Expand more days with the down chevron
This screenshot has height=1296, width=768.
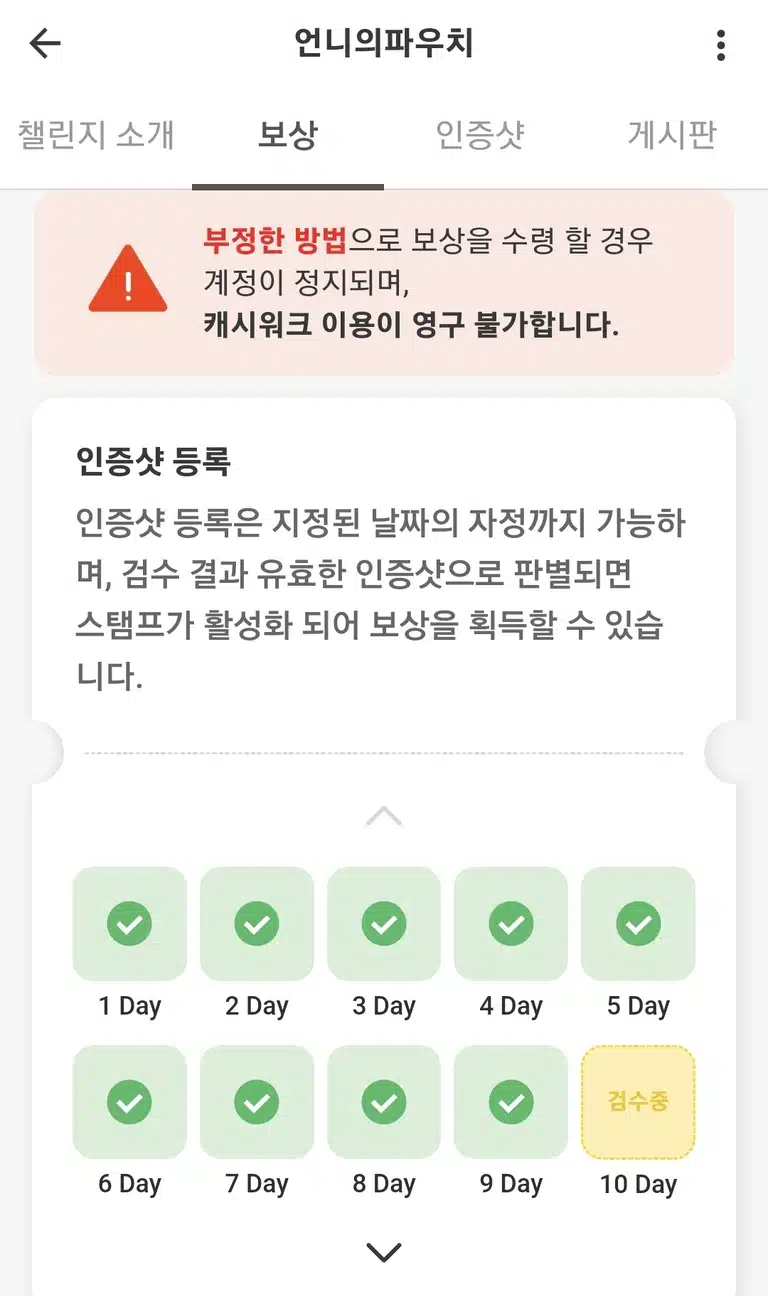tap(384, 1252)
